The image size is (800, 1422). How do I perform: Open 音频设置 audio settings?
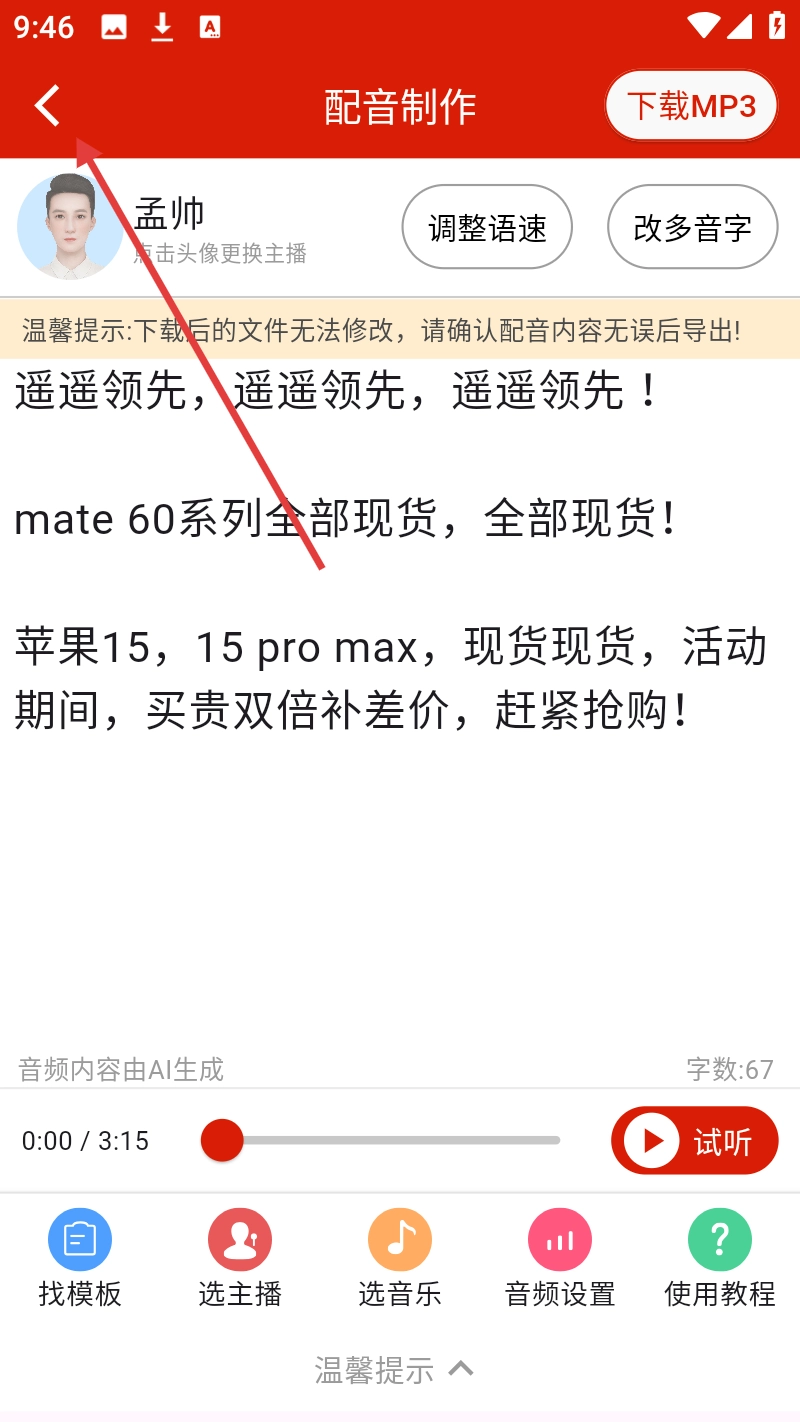click(x=560, y=1258)
